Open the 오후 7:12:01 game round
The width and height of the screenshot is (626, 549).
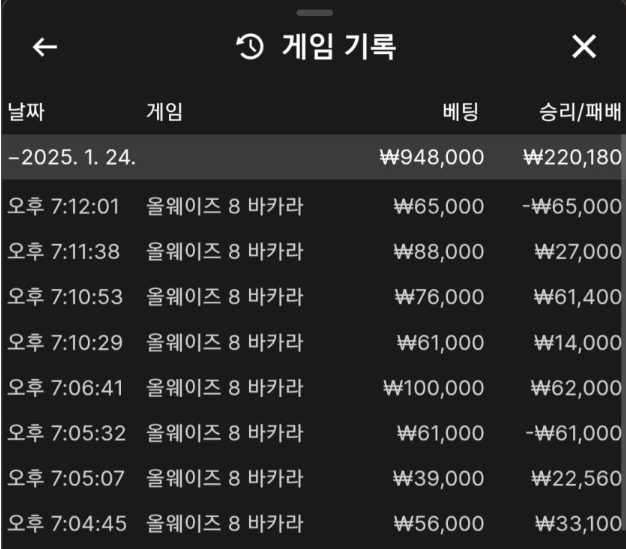[x=312, y=206]
